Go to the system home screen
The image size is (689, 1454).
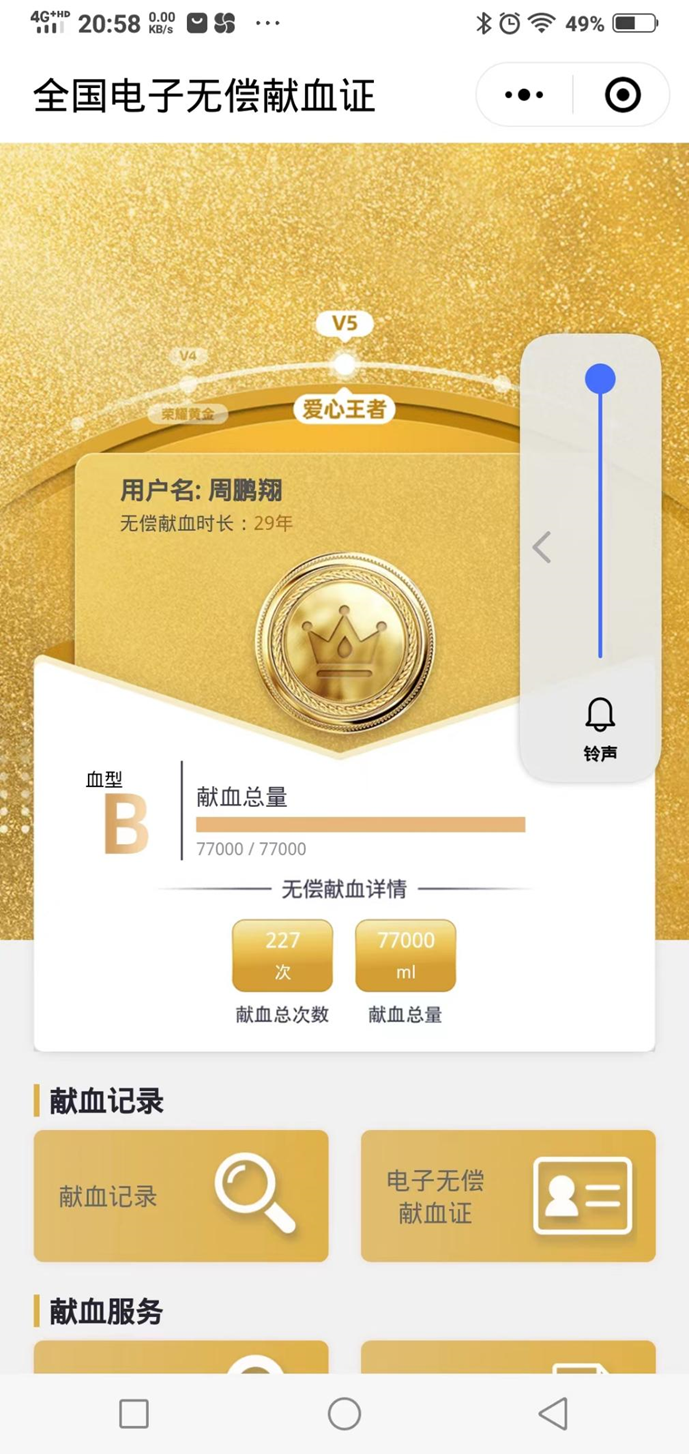click(344, 1413)
